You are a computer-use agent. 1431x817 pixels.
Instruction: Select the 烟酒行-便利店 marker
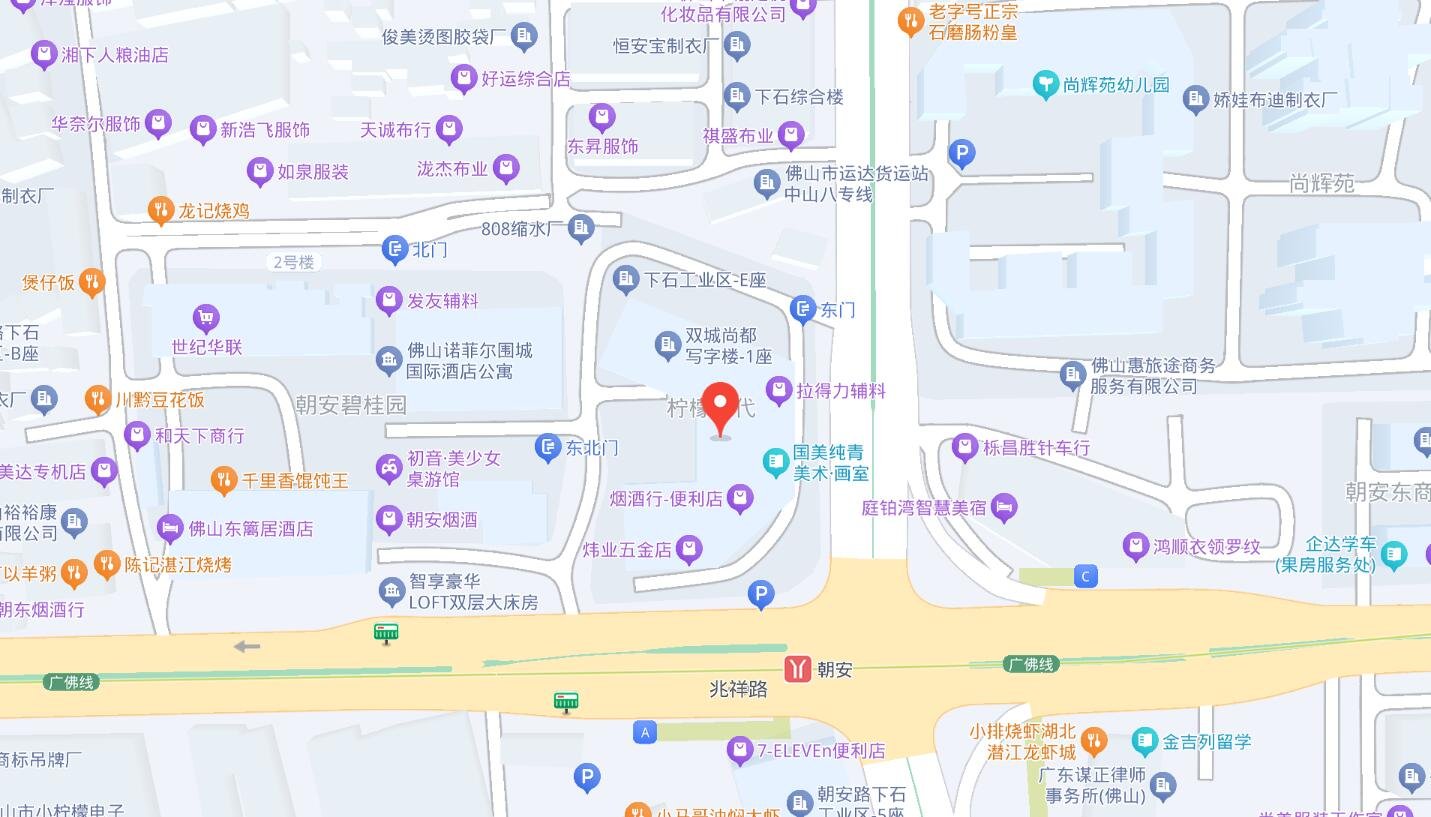(x=740, y=498)
